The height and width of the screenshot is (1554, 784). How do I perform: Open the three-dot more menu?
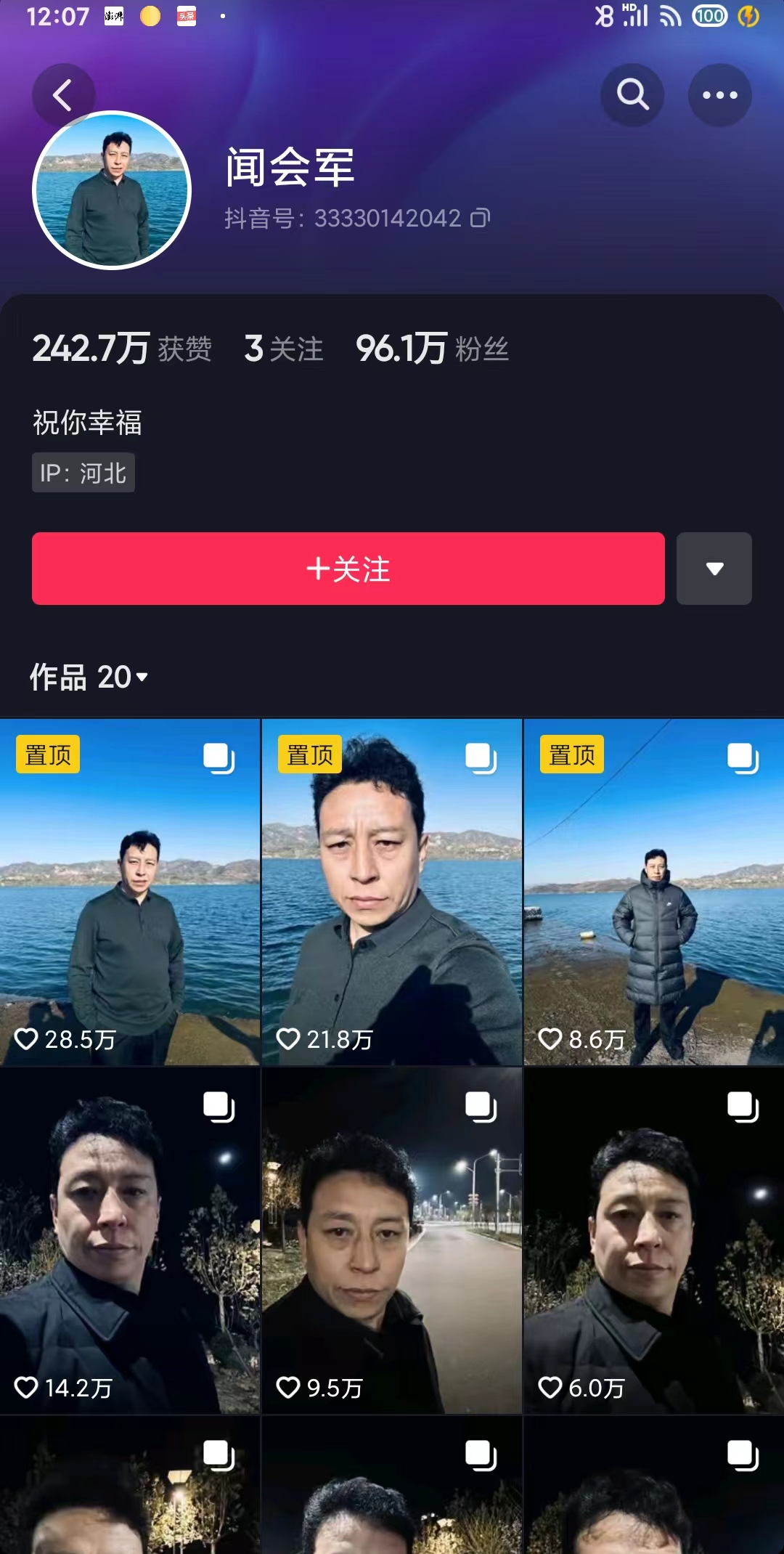pyautogui.click(x=719, y=95)
